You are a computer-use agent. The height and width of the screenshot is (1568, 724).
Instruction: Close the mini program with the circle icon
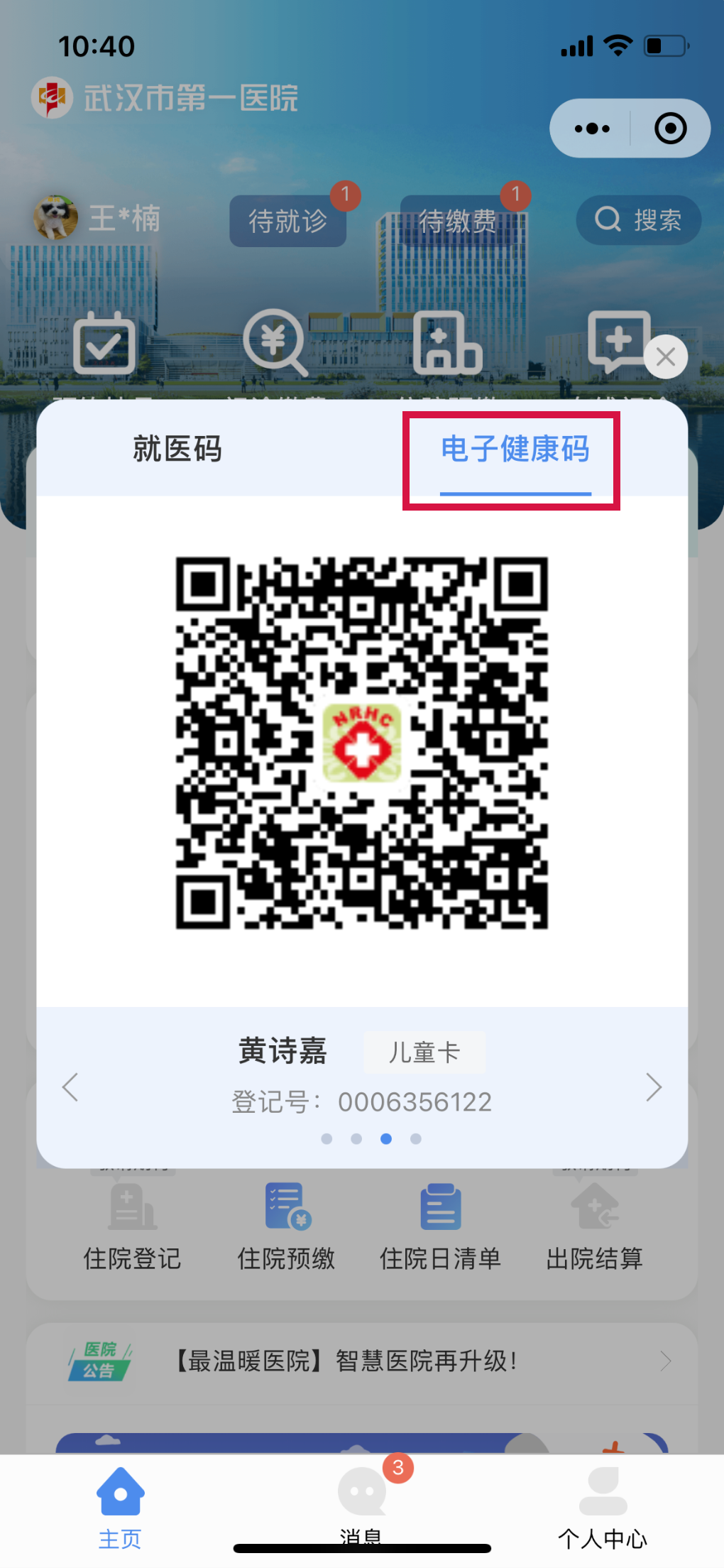coord(670,129)
